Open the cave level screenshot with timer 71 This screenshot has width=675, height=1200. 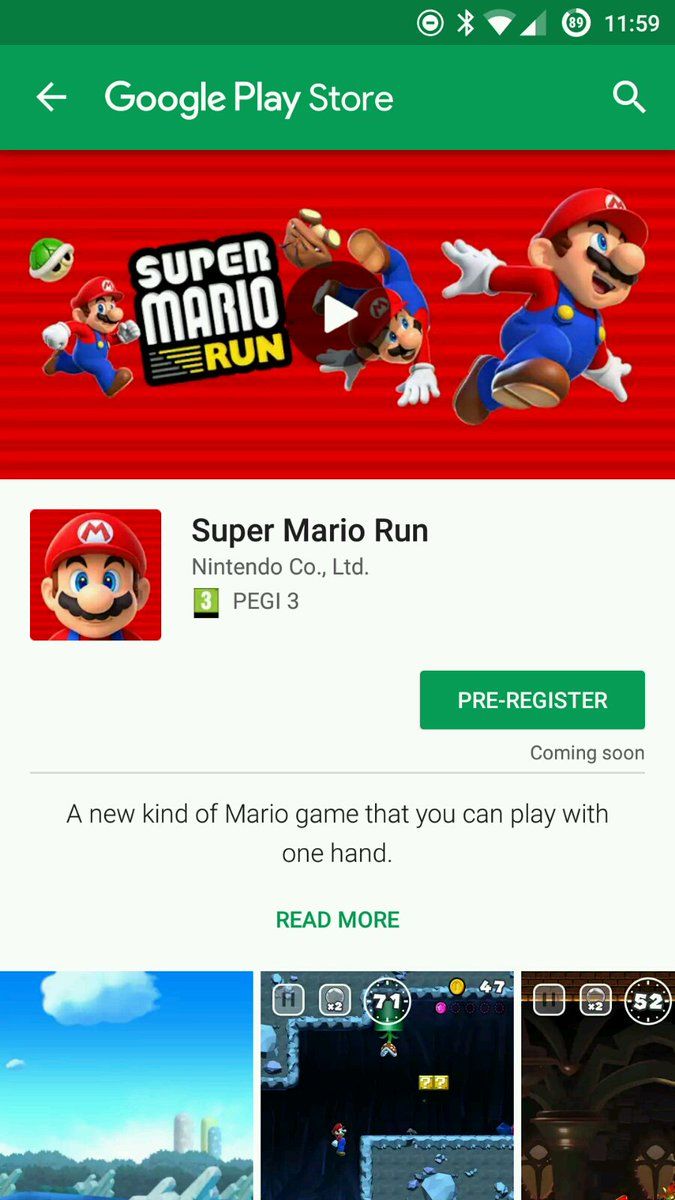(x=387, y=1085)
